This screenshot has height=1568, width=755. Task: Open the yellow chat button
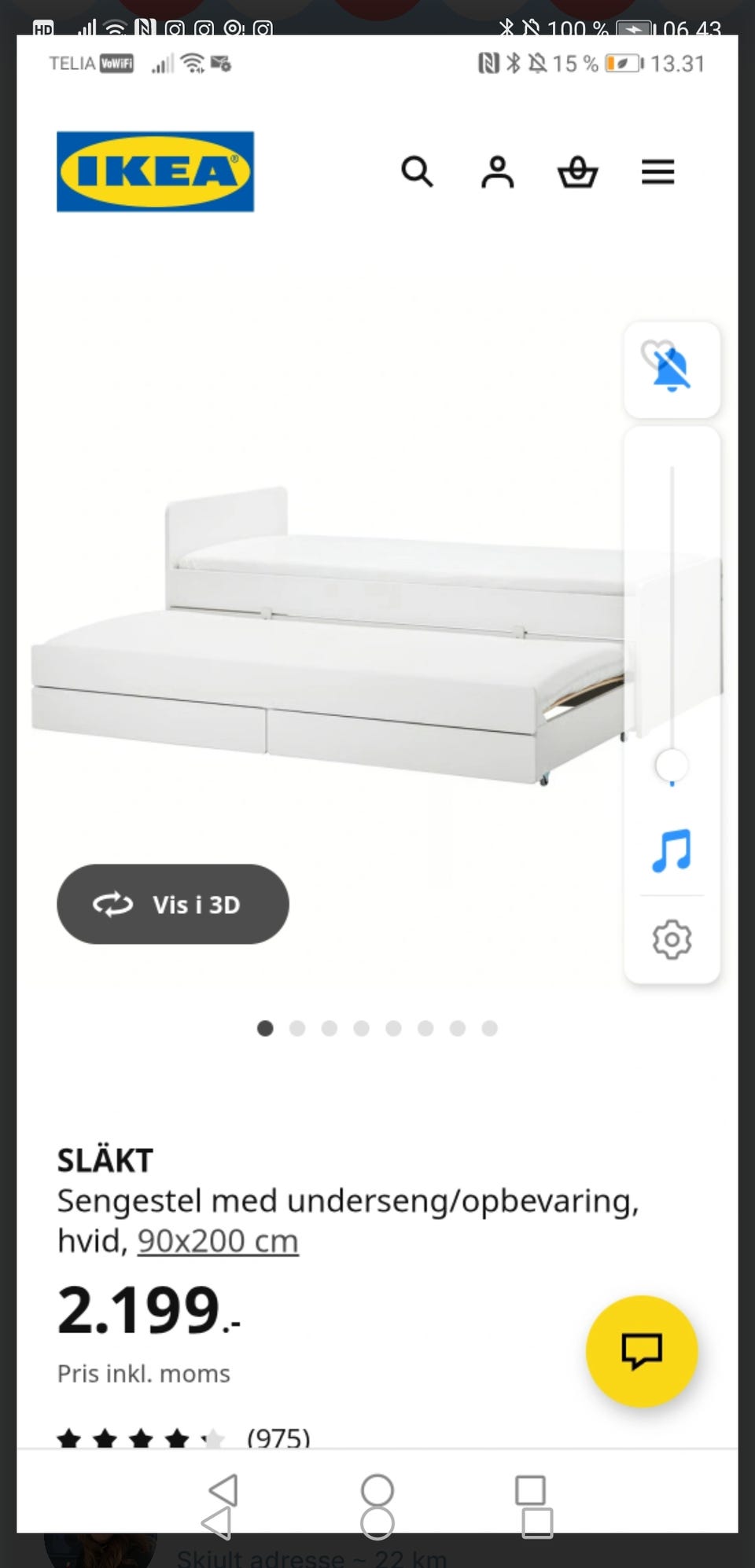point(642,1351)
